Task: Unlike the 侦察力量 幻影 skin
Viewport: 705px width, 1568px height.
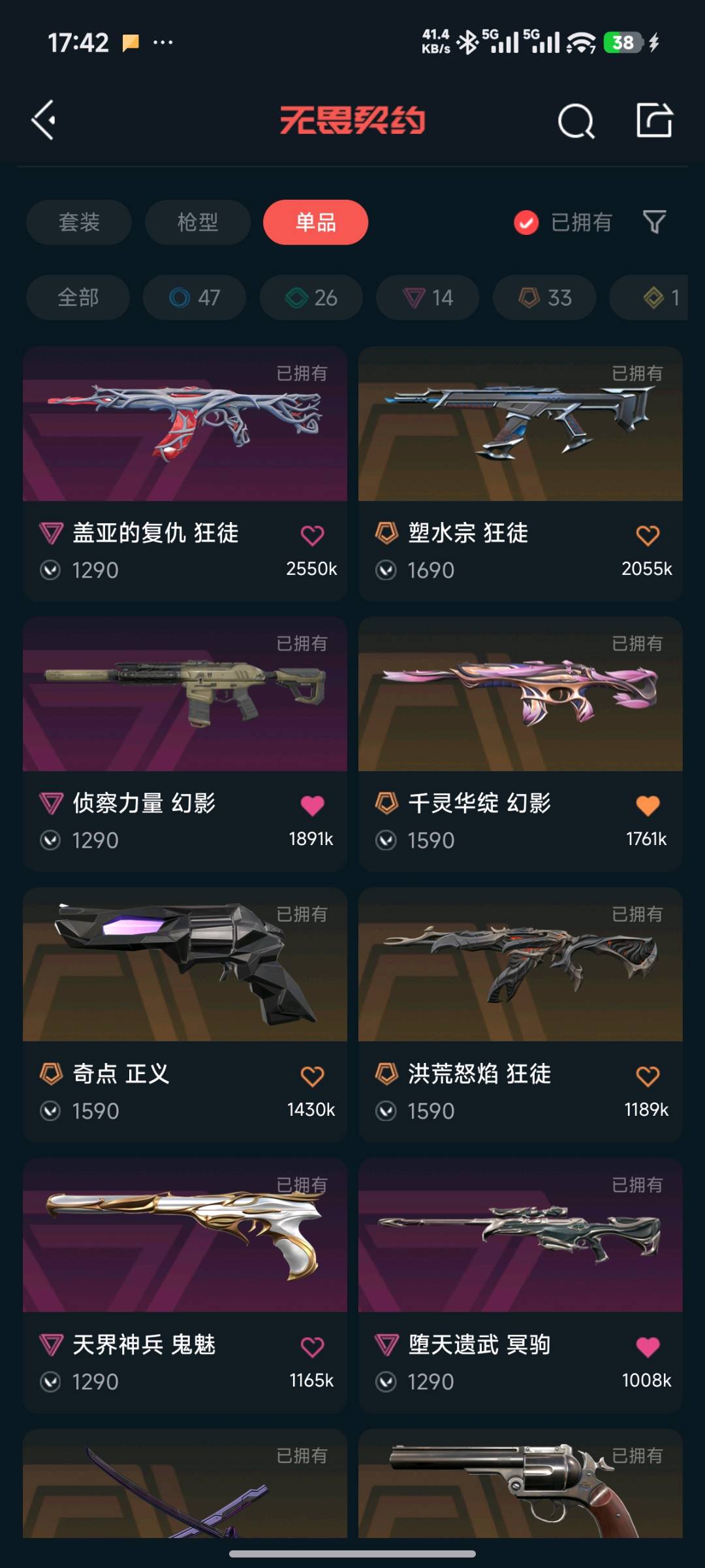Action: pyautogui.click(x=312, y=806)
